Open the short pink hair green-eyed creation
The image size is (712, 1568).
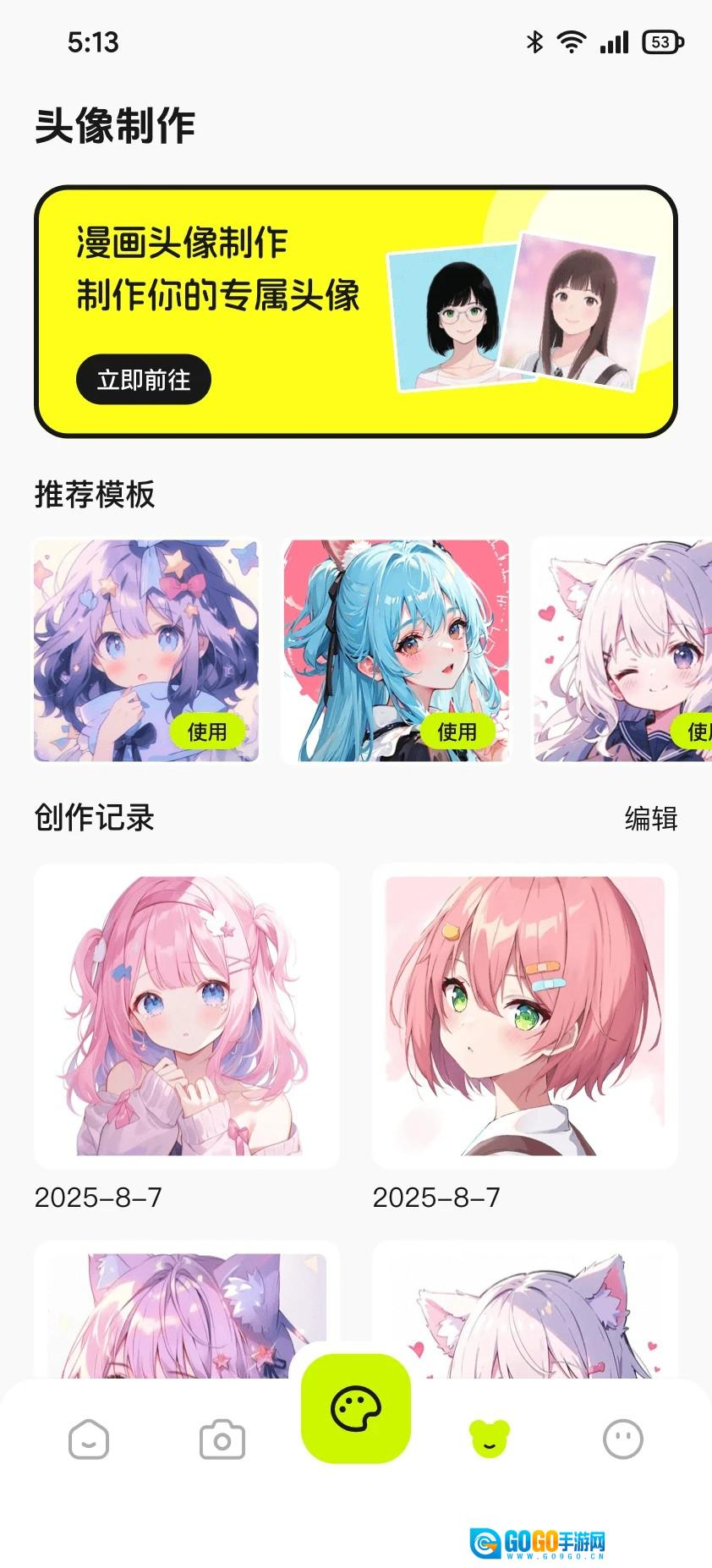pos(524,1015)
